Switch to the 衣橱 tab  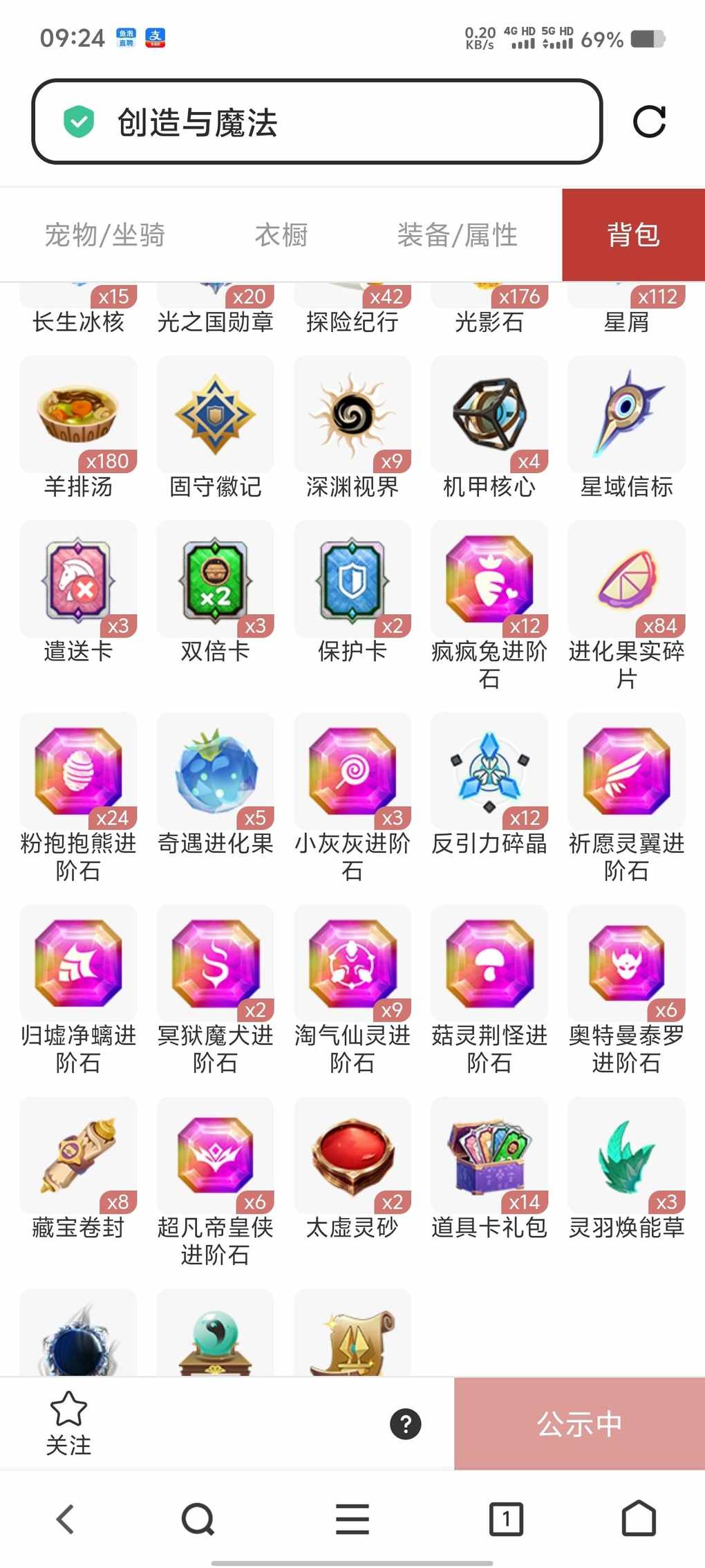coord(281,235)
